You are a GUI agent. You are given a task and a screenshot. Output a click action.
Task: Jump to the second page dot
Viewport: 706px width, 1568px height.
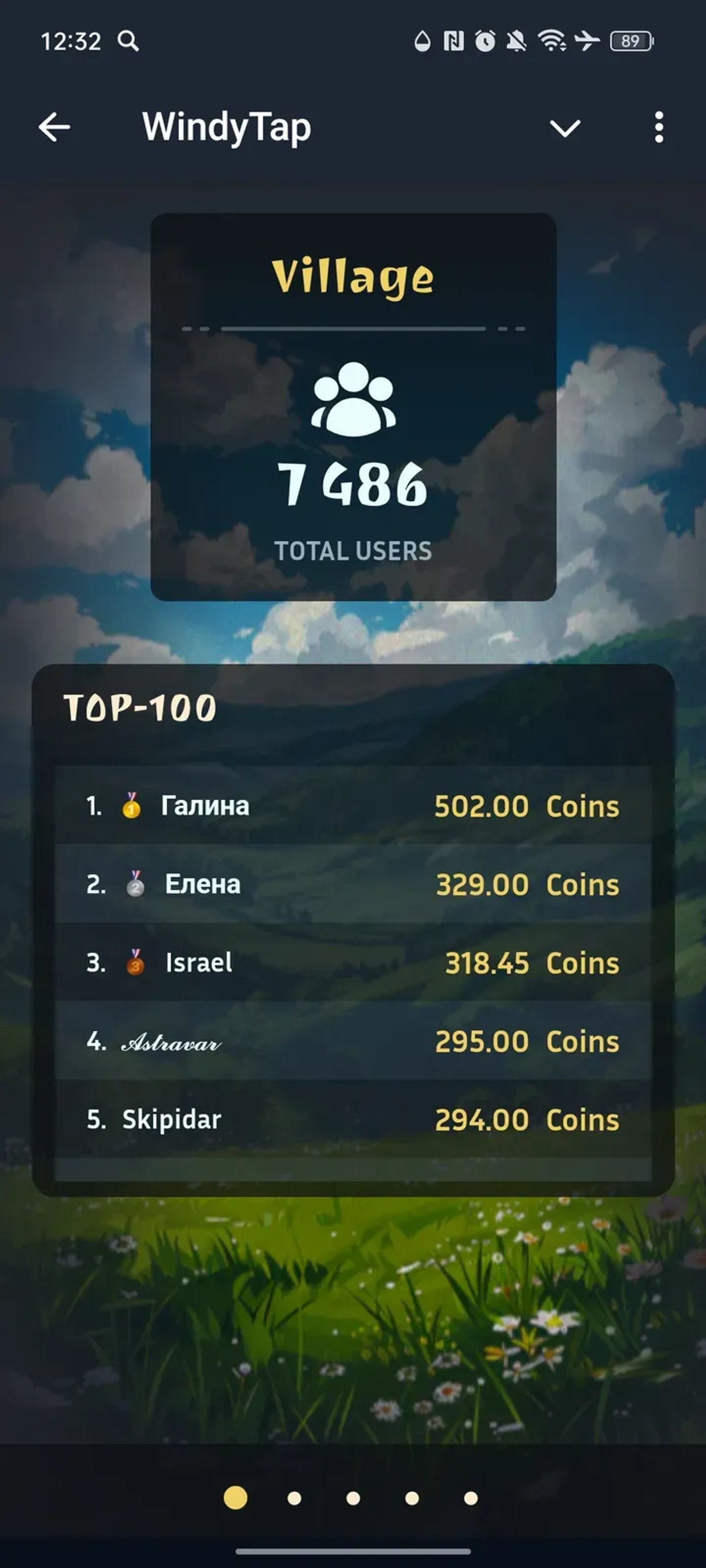[294, 1498]
